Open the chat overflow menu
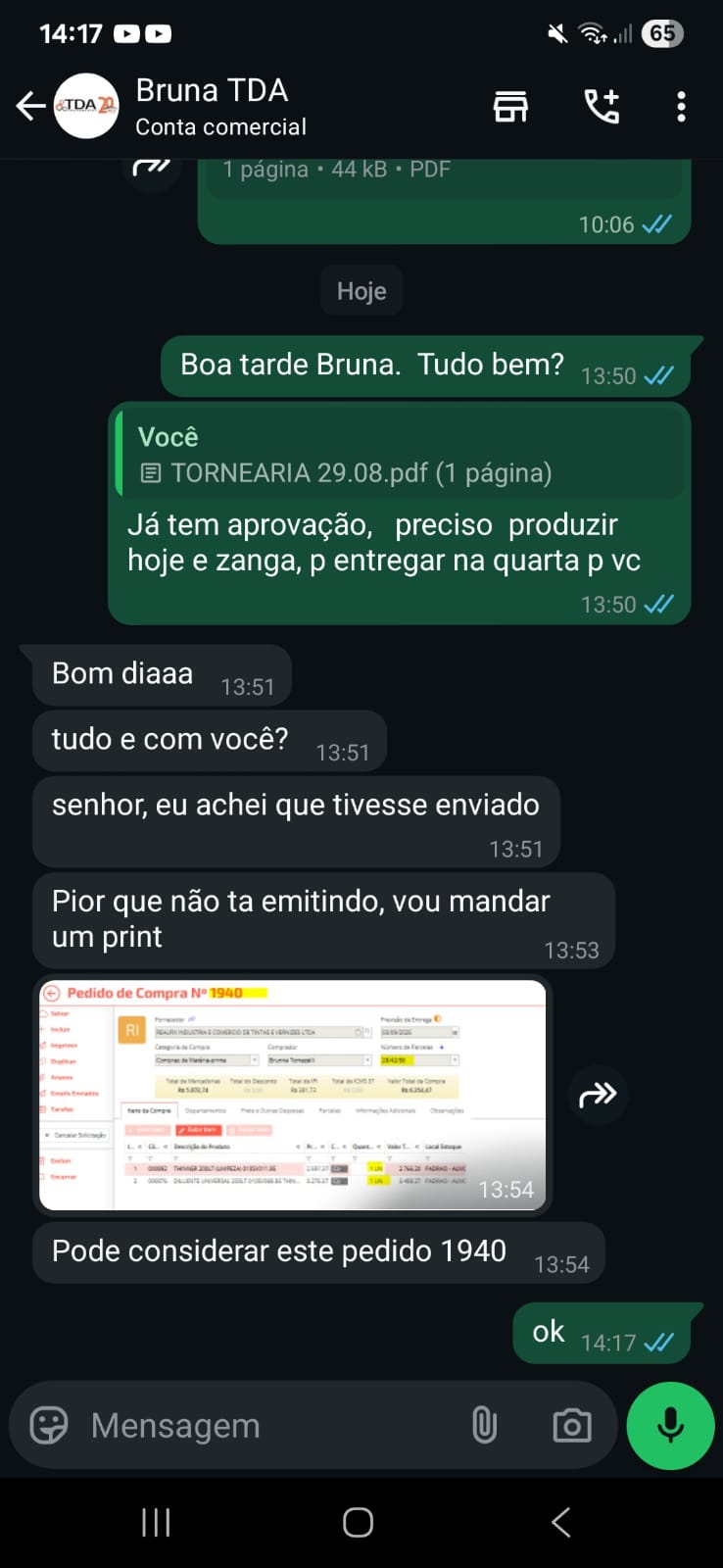Viewport: 723px width, 1568px height. click(681, 106)
